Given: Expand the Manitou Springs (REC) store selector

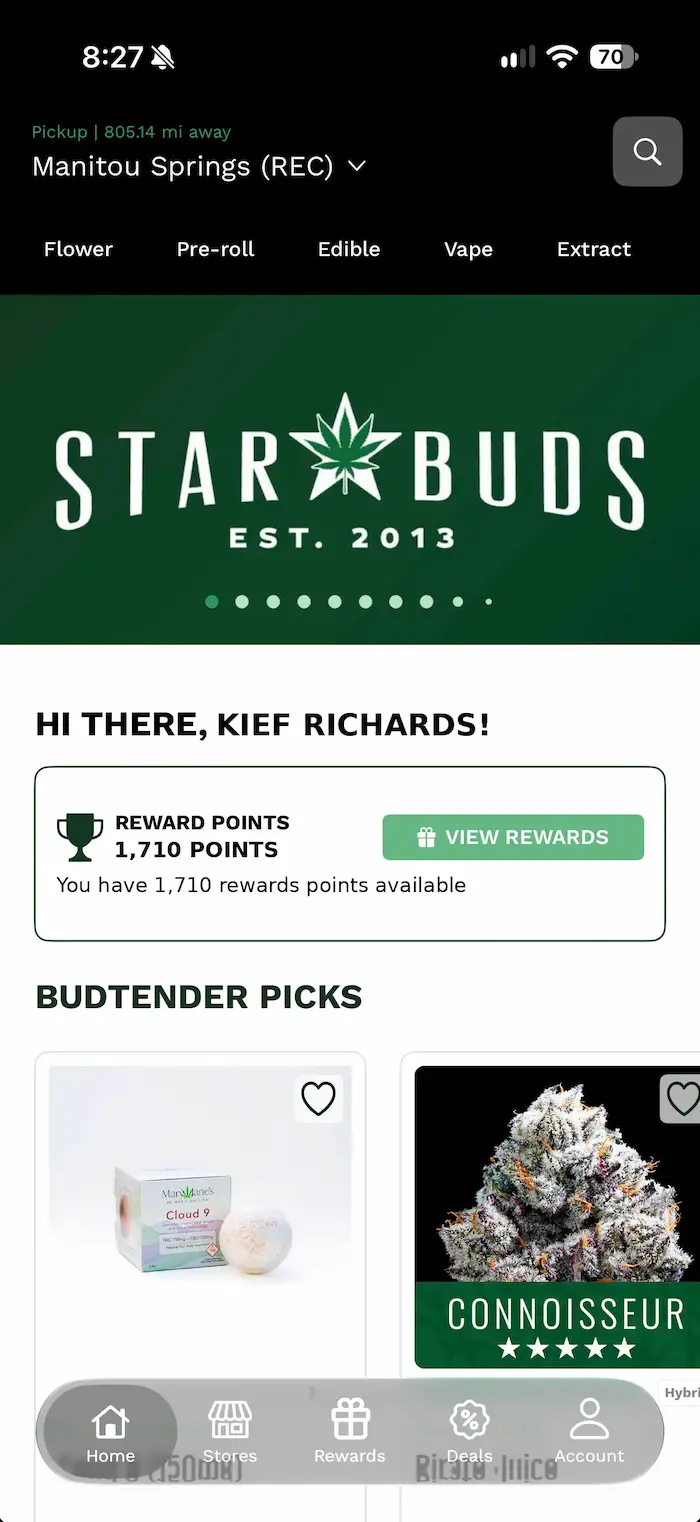Looking at the screenshot, I should (x=199, y=166).
